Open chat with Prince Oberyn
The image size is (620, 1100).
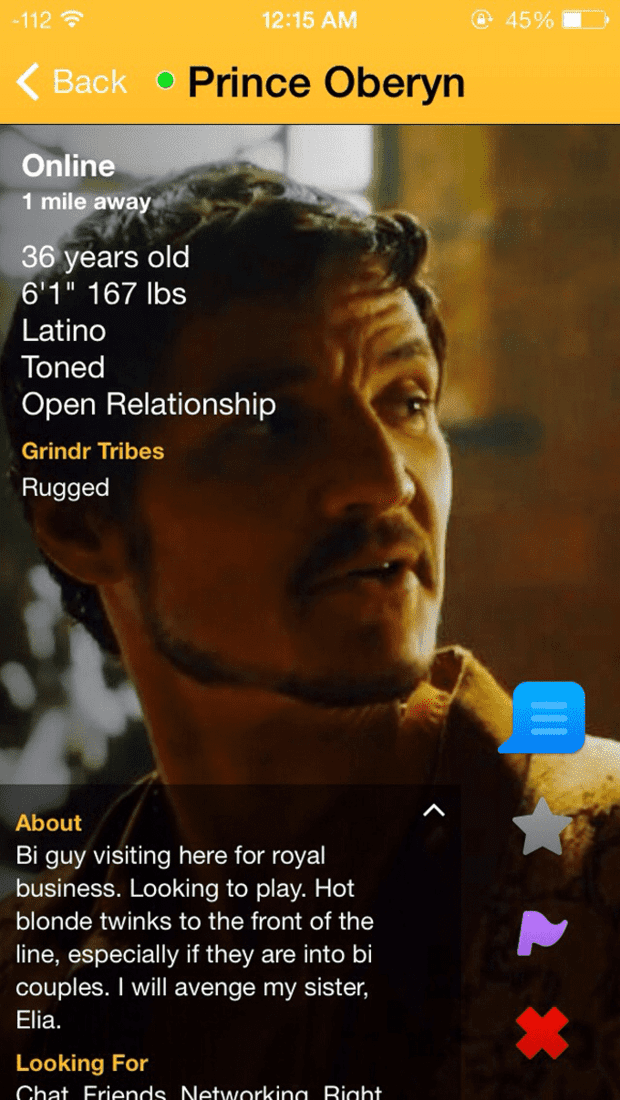point(542,717)
